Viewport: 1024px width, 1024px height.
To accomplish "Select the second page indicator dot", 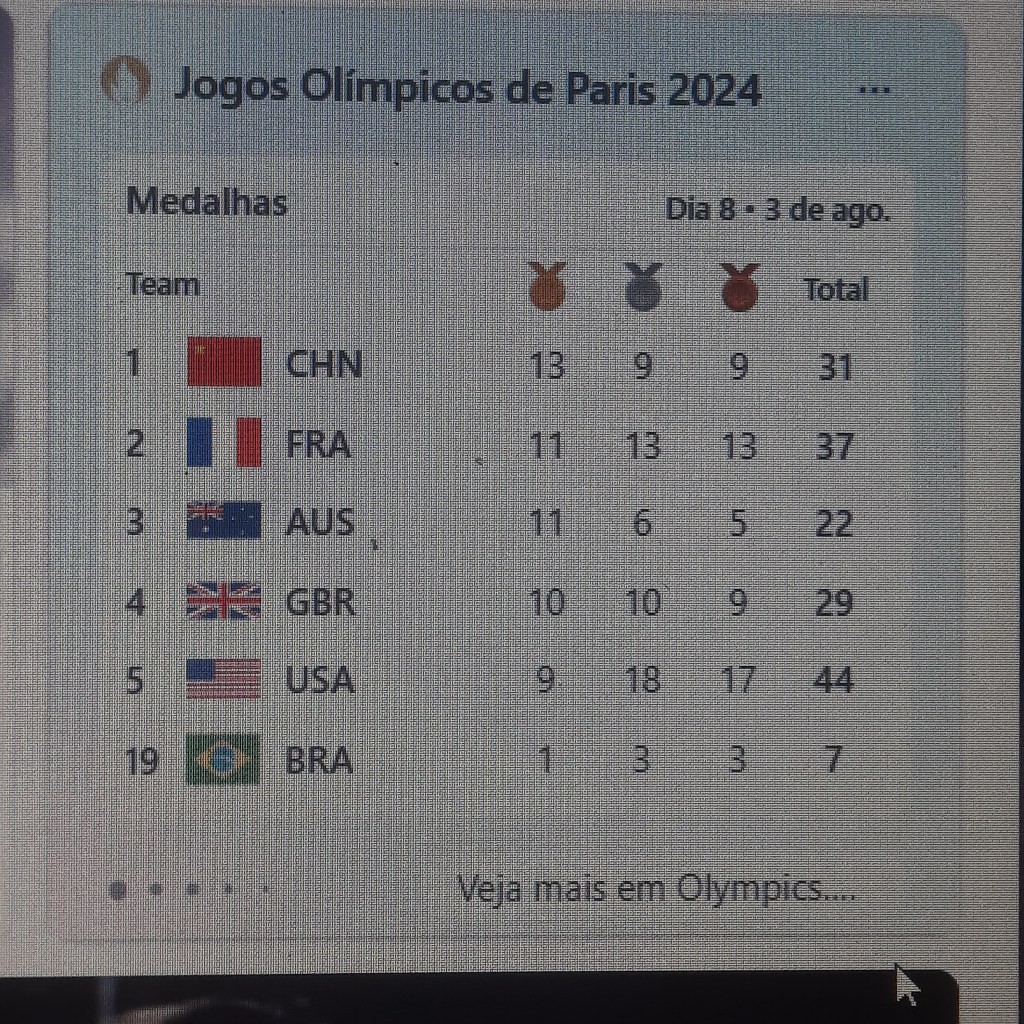I will pyautogui.click(x=156, y=888).
